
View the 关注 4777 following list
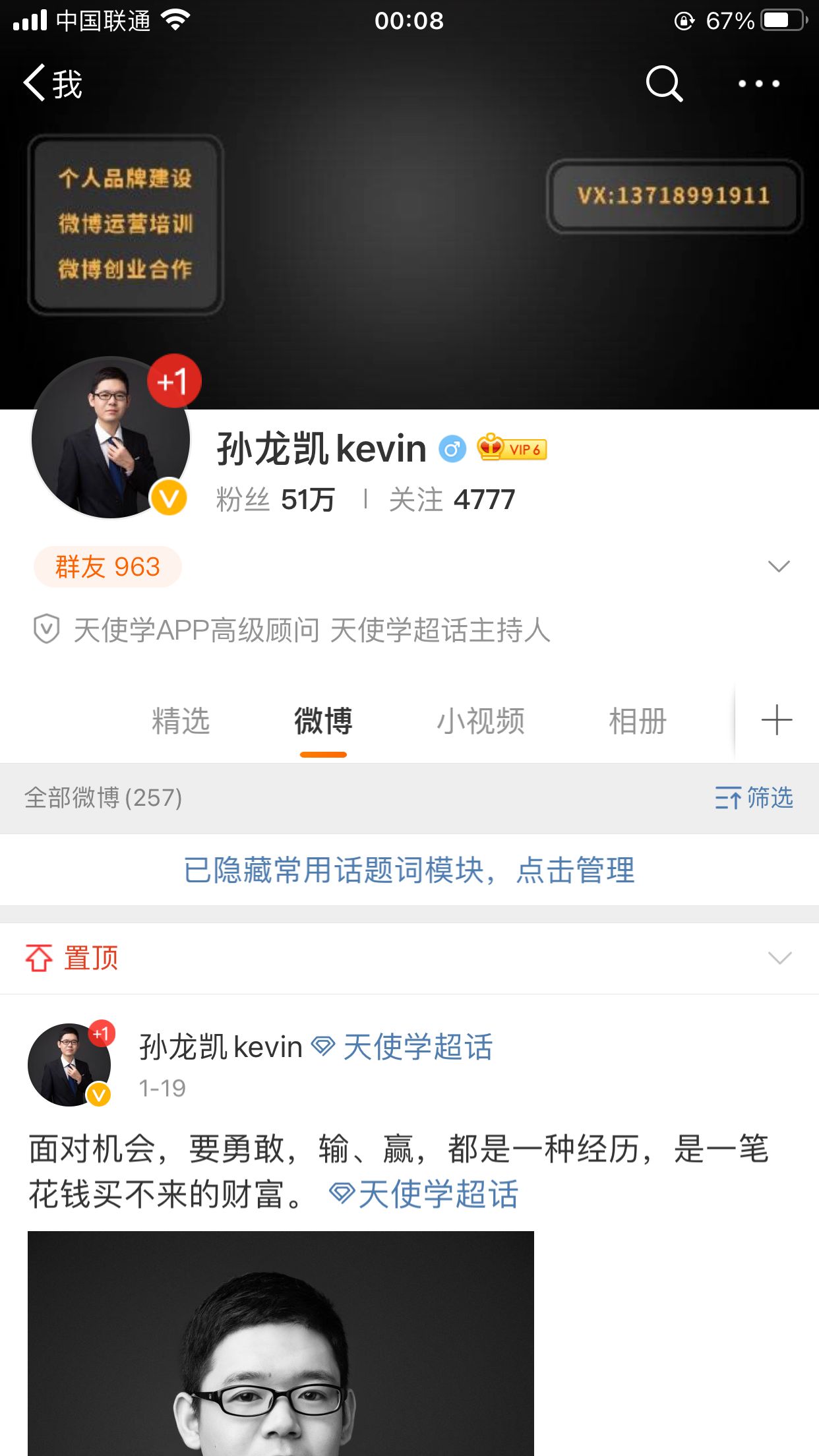click(x=452, y=500)
